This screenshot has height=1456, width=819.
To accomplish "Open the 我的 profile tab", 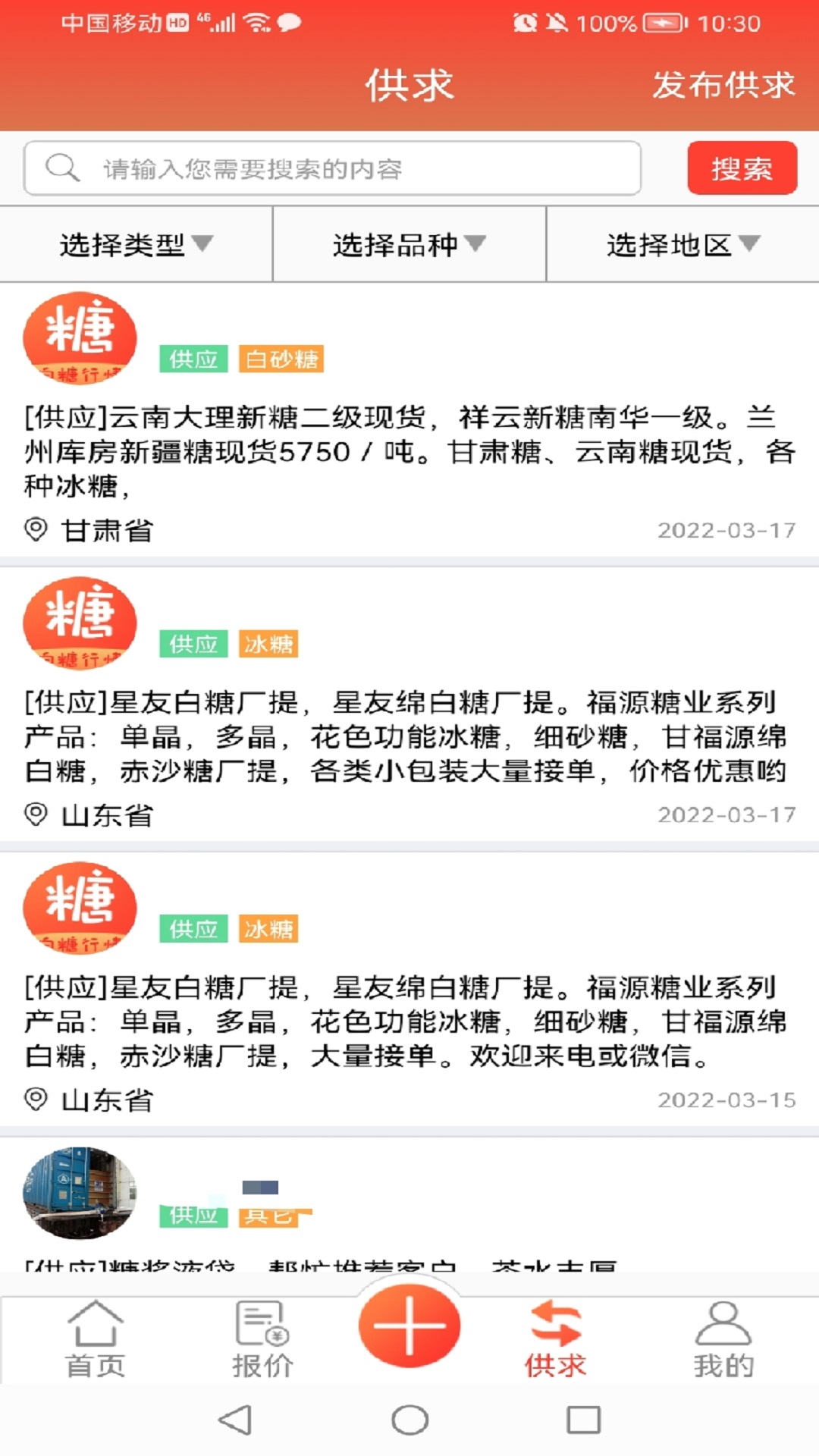I will (x=723, y=1340).
